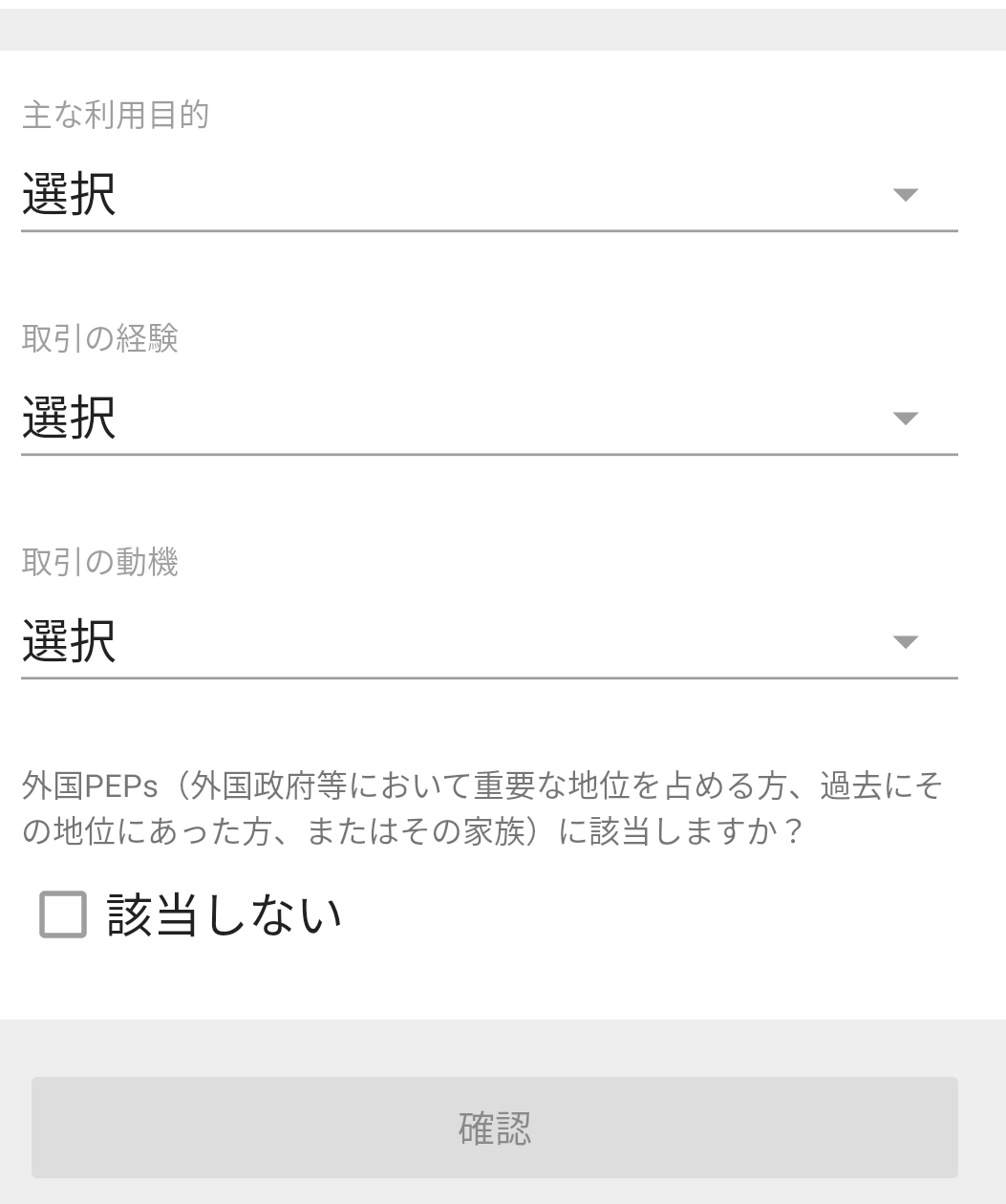This screenshot has width=1006, height=1204.
Task: Click the grayed-out 確認 button
Action: pyautogui.click(x=493, y=1129)
